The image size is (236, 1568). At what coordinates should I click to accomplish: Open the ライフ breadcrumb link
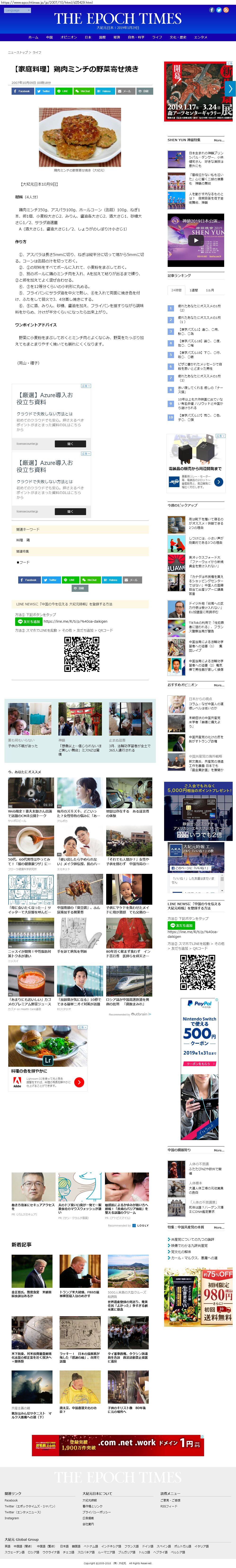click(x=36, y=52)
